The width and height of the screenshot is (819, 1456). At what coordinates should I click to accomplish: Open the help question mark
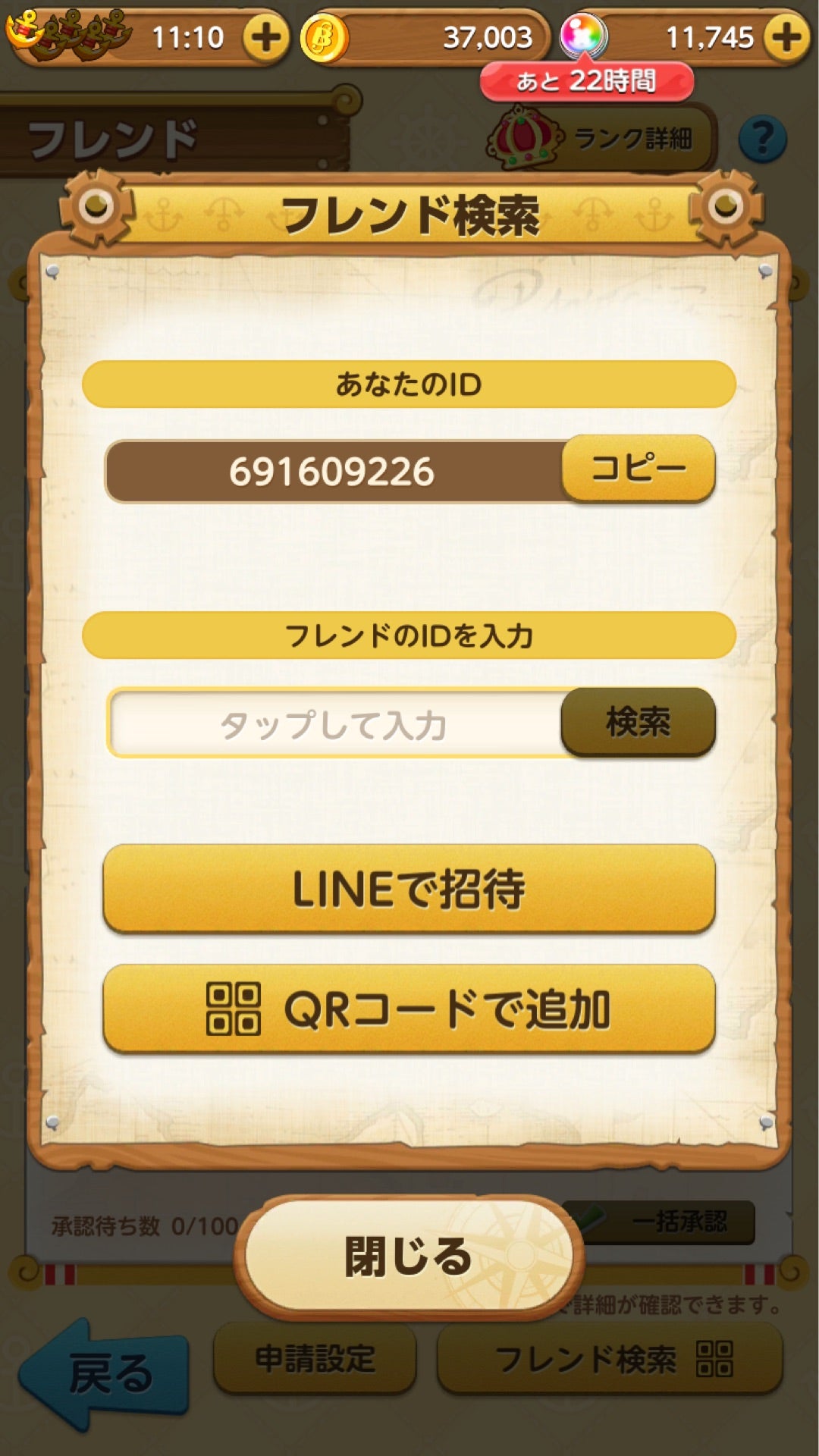coord(762,139)
